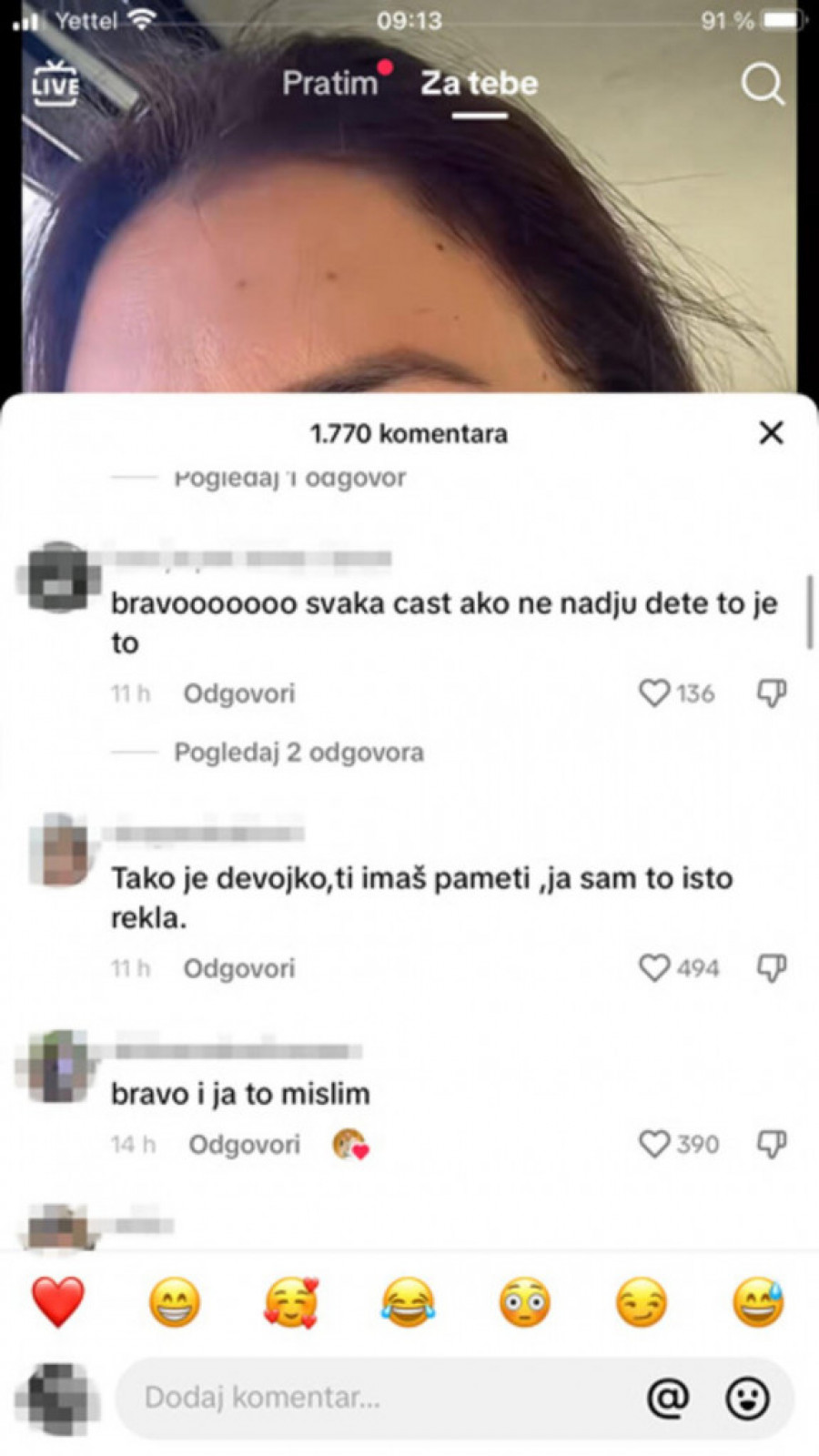Dislike the 'Tako je devojko' comment

tap(772, 967)
